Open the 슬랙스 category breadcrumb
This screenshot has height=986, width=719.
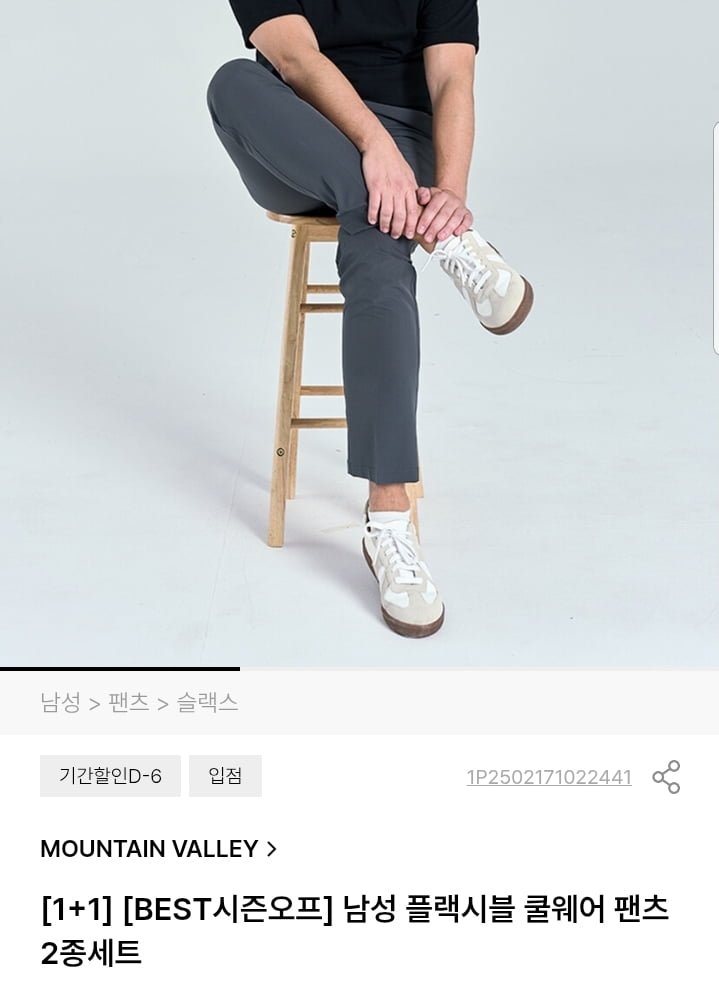pos(207,702)
